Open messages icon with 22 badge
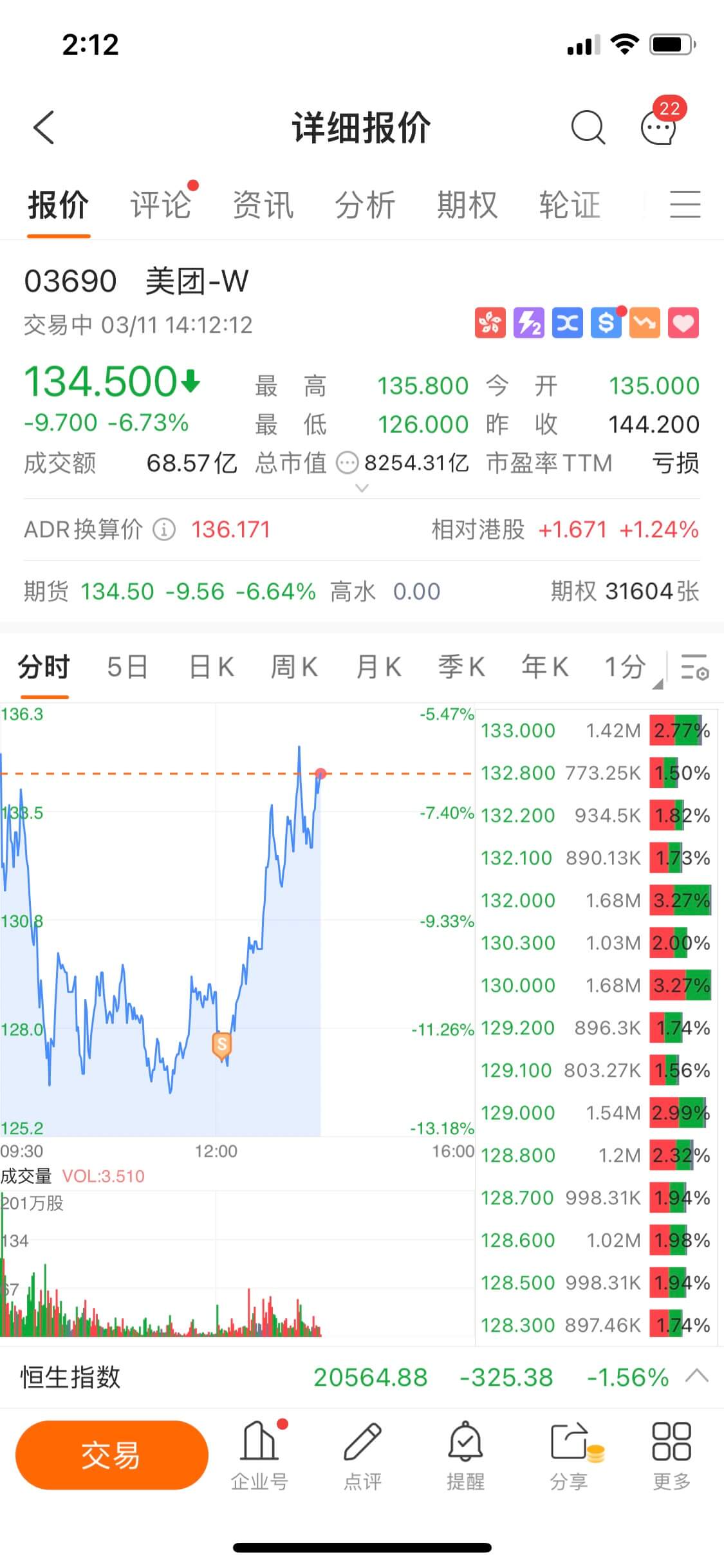The width and height of the screenshot is (724, 1568). (659, 127)
